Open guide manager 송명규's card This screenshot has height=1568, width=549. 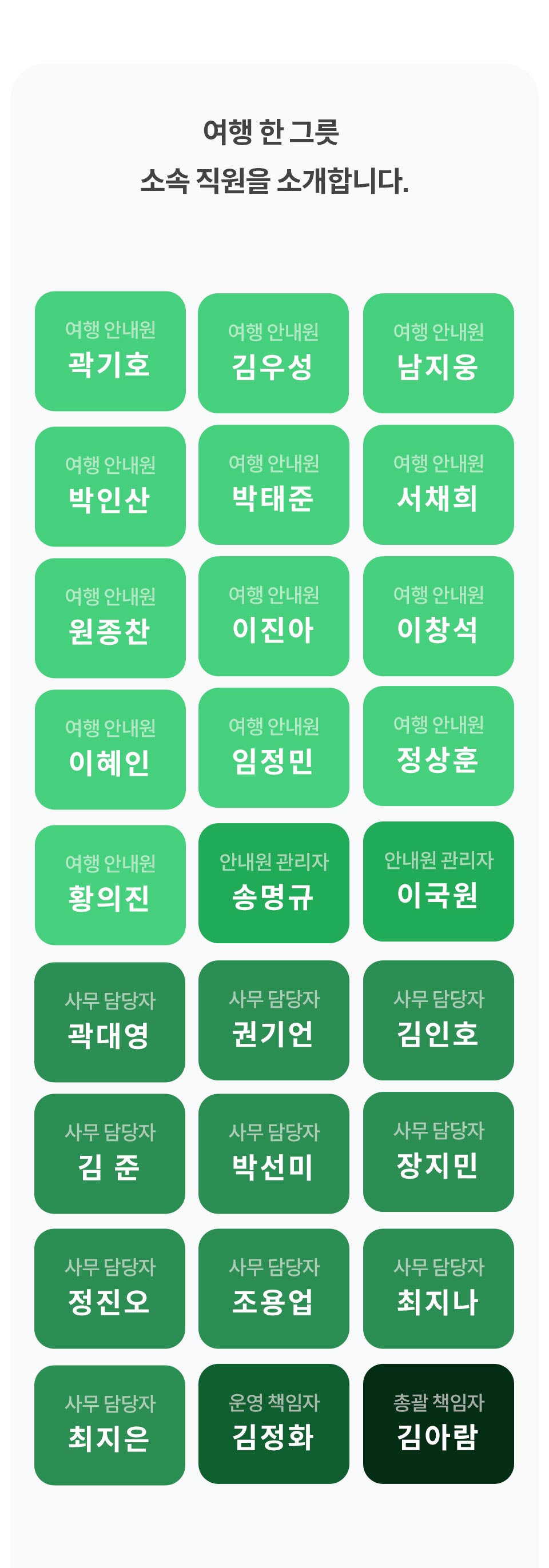point(273,883)
